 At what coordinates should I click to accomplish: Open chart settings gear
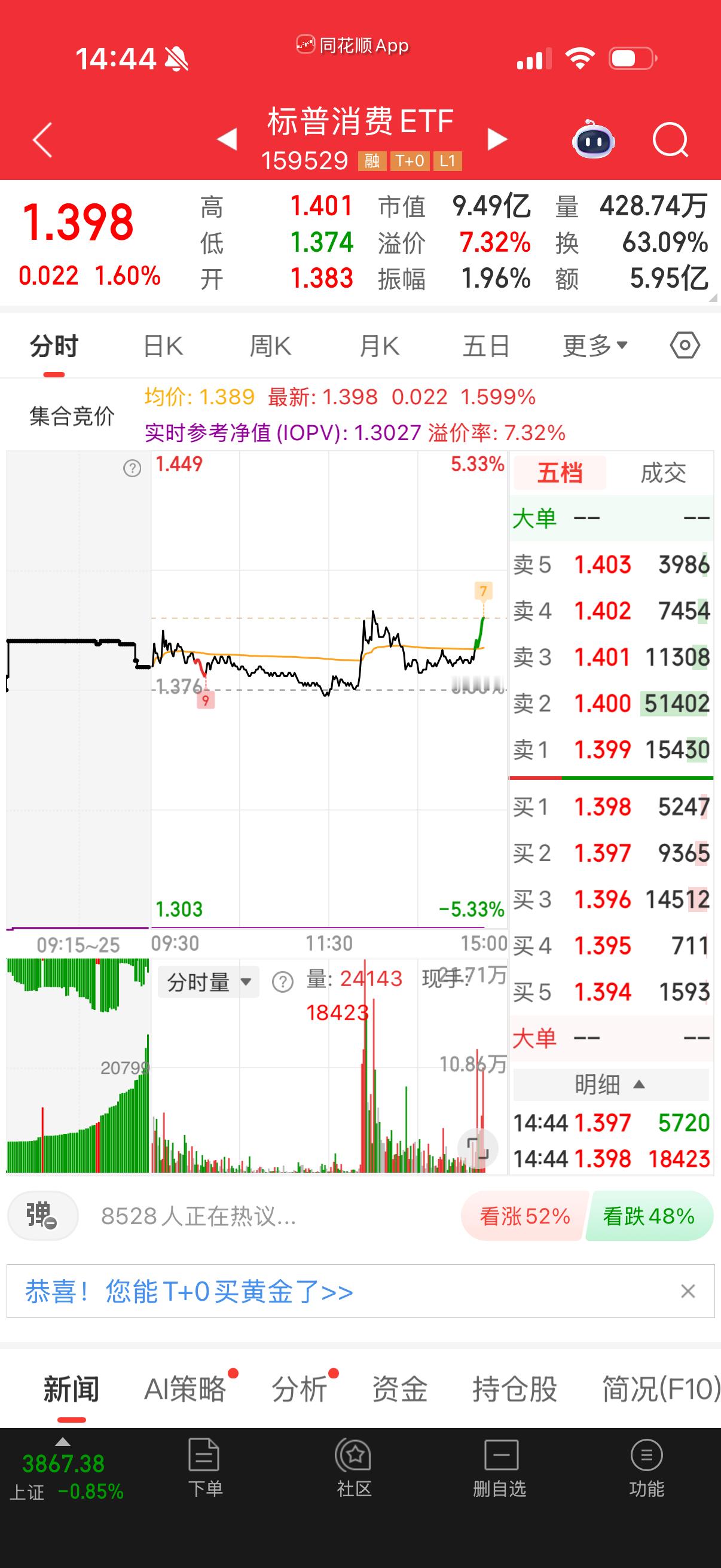(682, 345)
